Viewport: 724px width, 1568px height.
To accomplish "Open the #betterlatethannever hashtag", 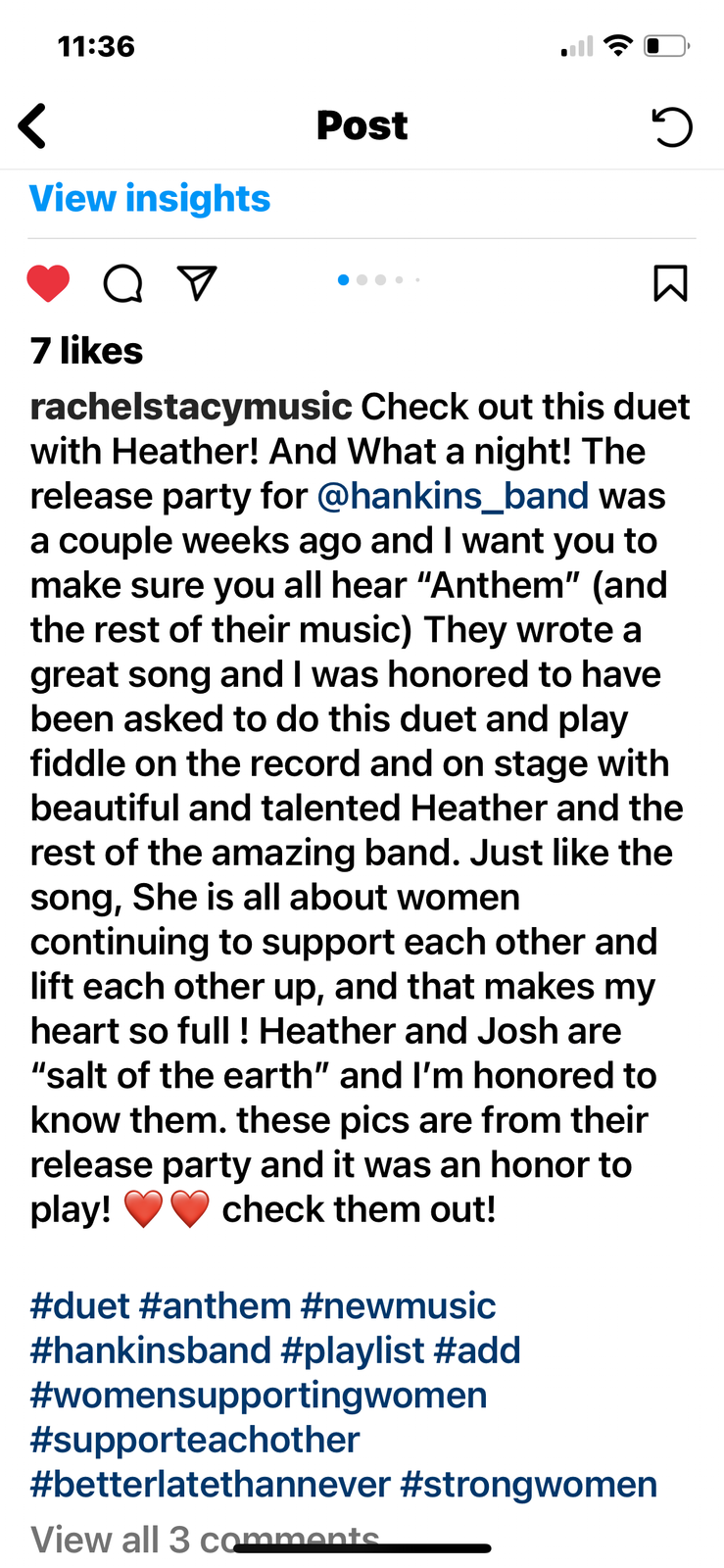I will pyautogui.click(x=211, y=1485).
